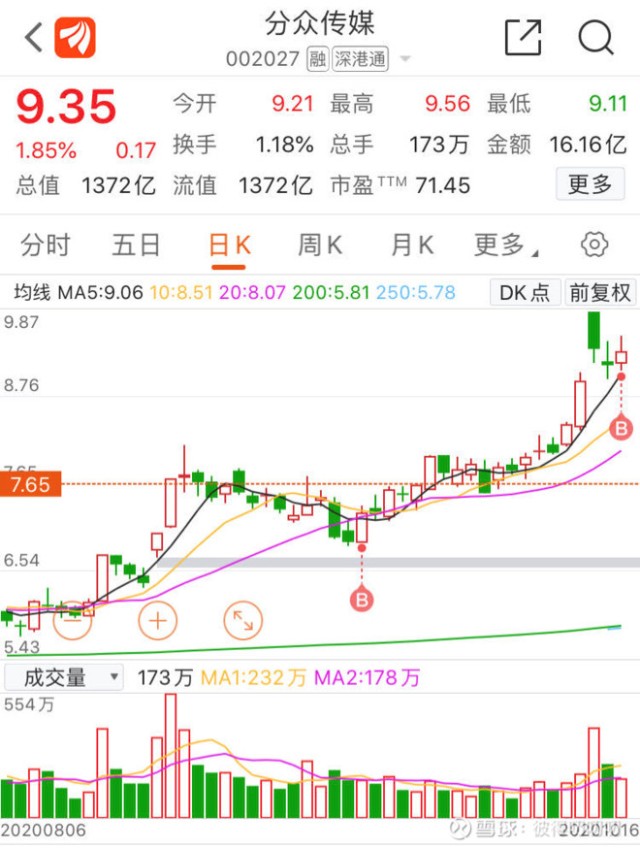Expand the dropdown beside stock code 002027

405,59
